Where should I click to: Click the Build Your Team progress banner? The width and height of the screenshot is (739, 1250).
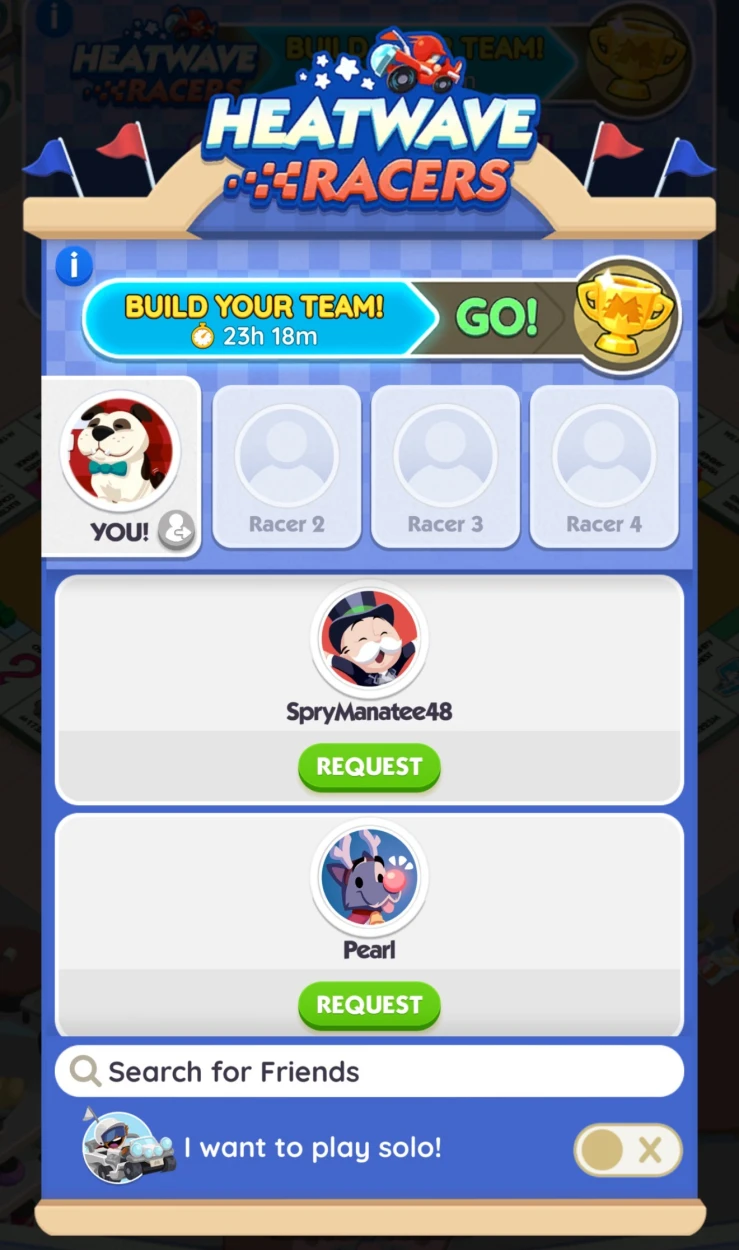(260, 317)
